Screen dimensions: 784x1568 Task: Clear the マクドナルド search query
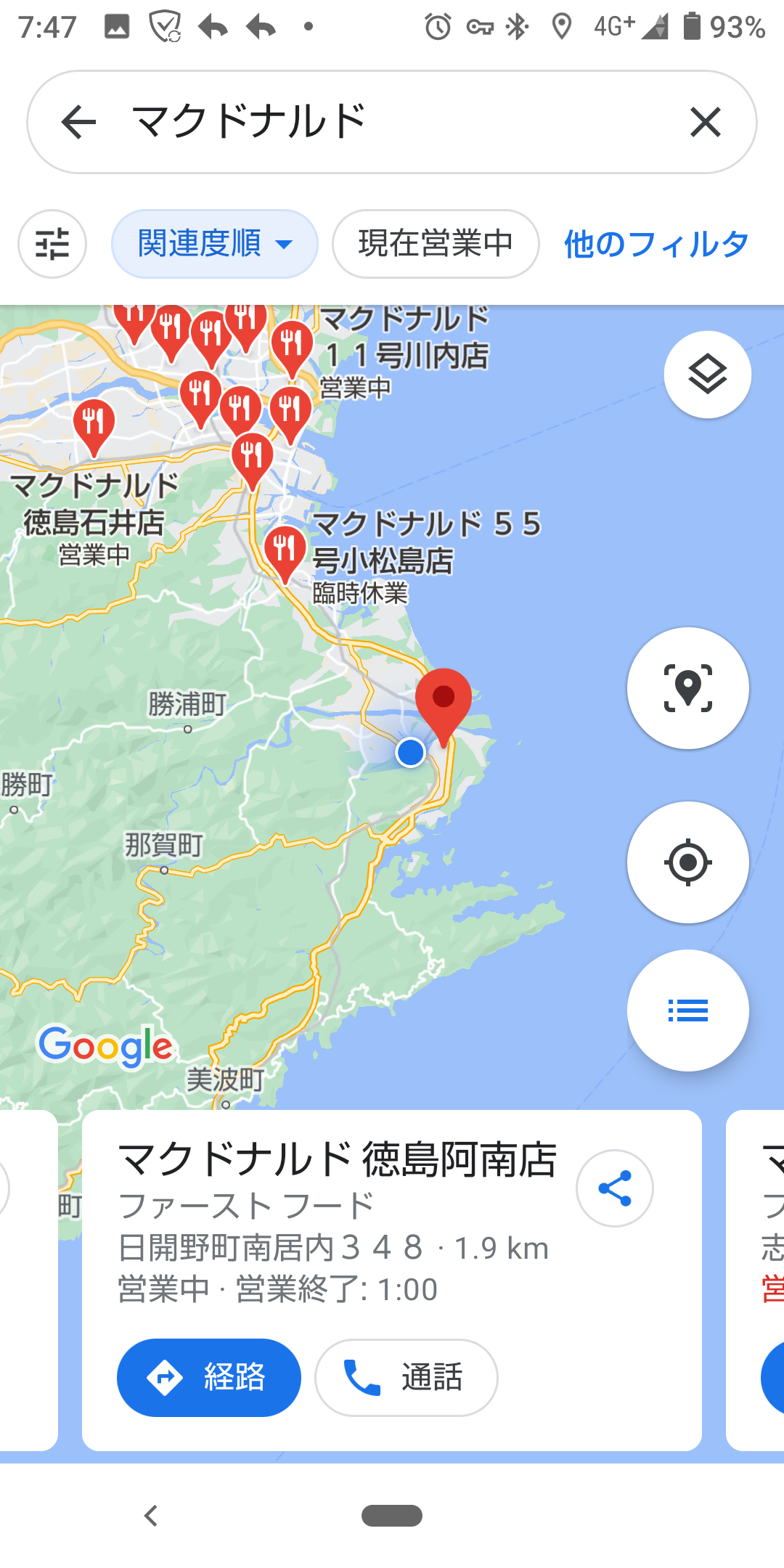click(705, 122)
